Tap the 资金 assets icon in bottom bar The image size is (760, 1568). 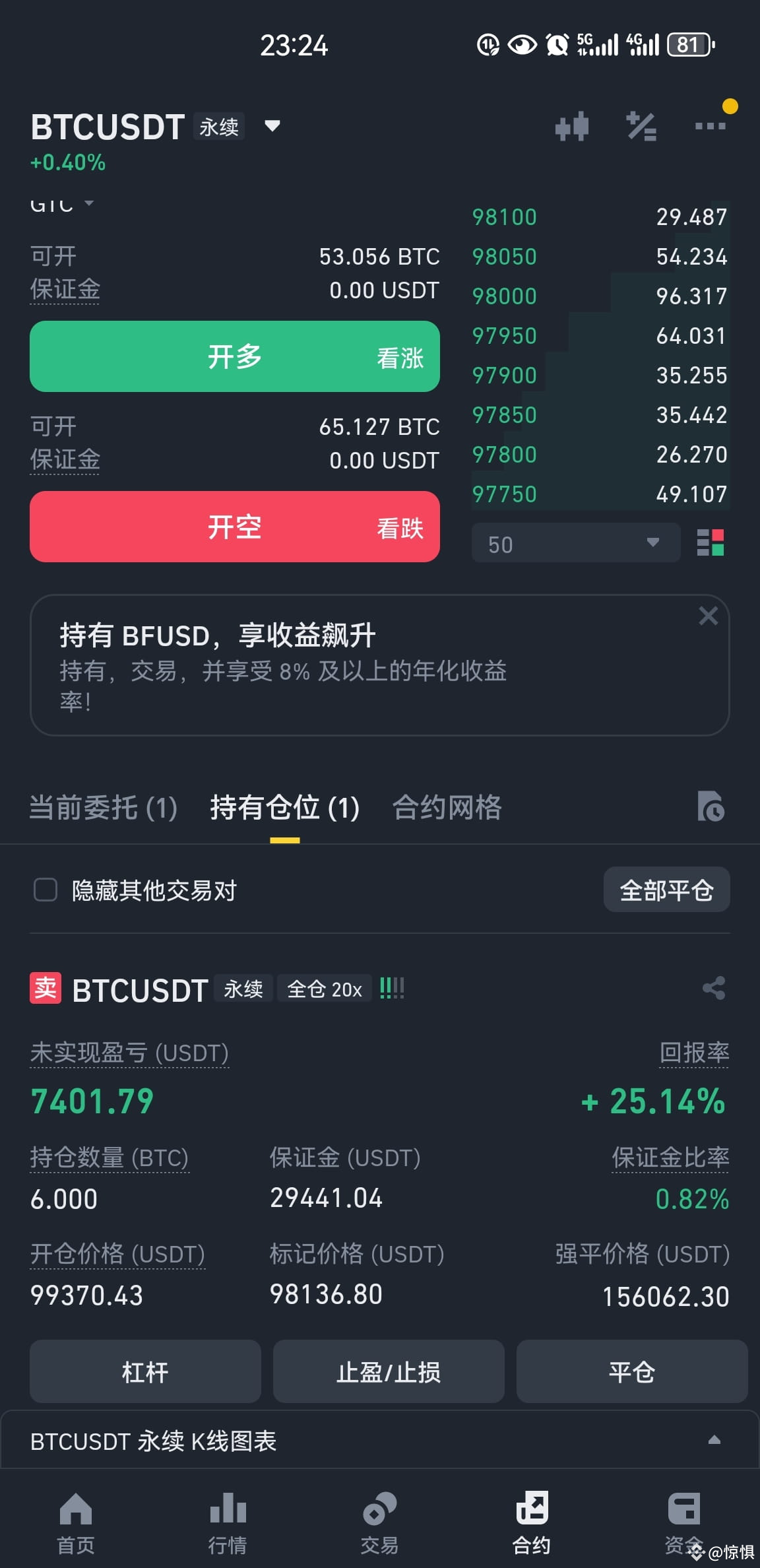point(684,1518)
